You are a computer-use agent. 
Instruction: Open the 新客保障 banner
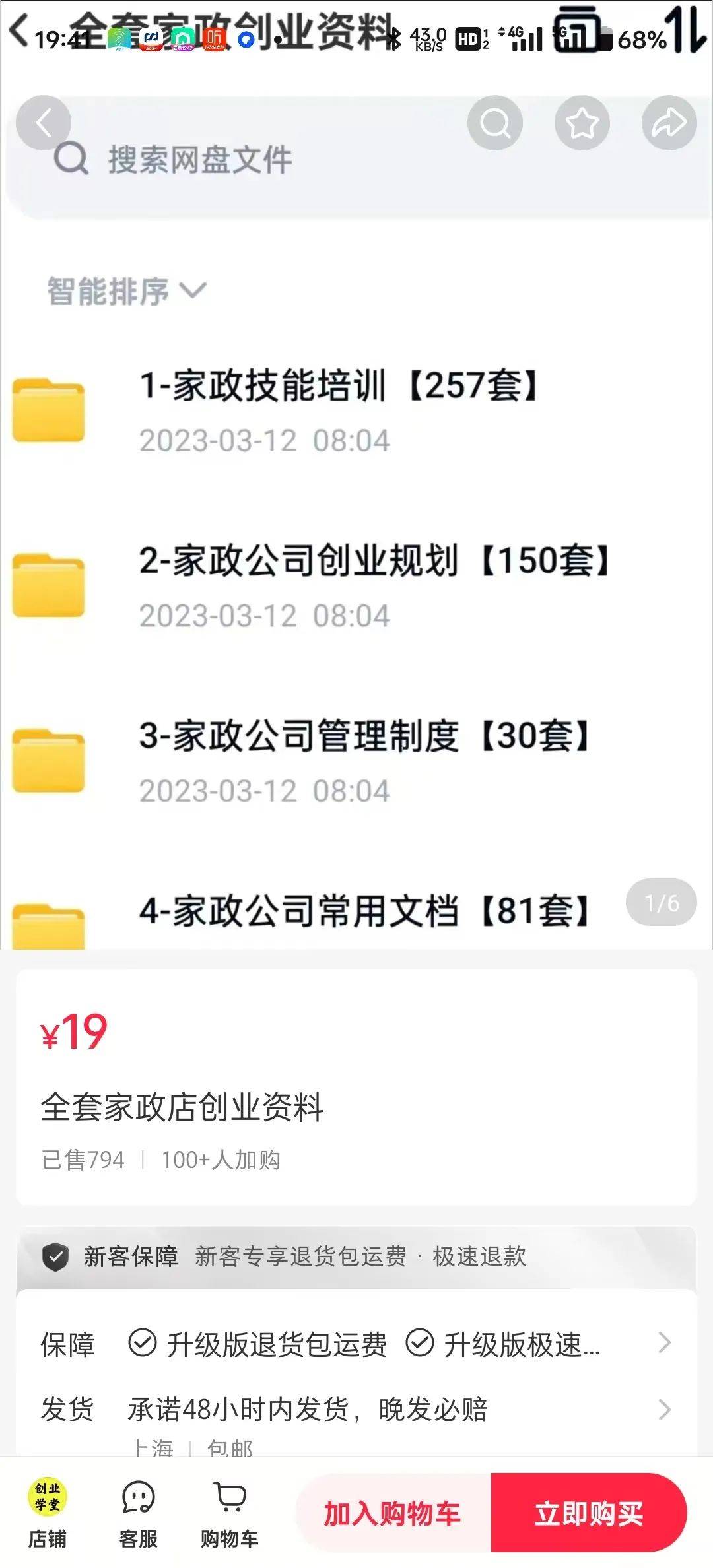coord(356,1257)
